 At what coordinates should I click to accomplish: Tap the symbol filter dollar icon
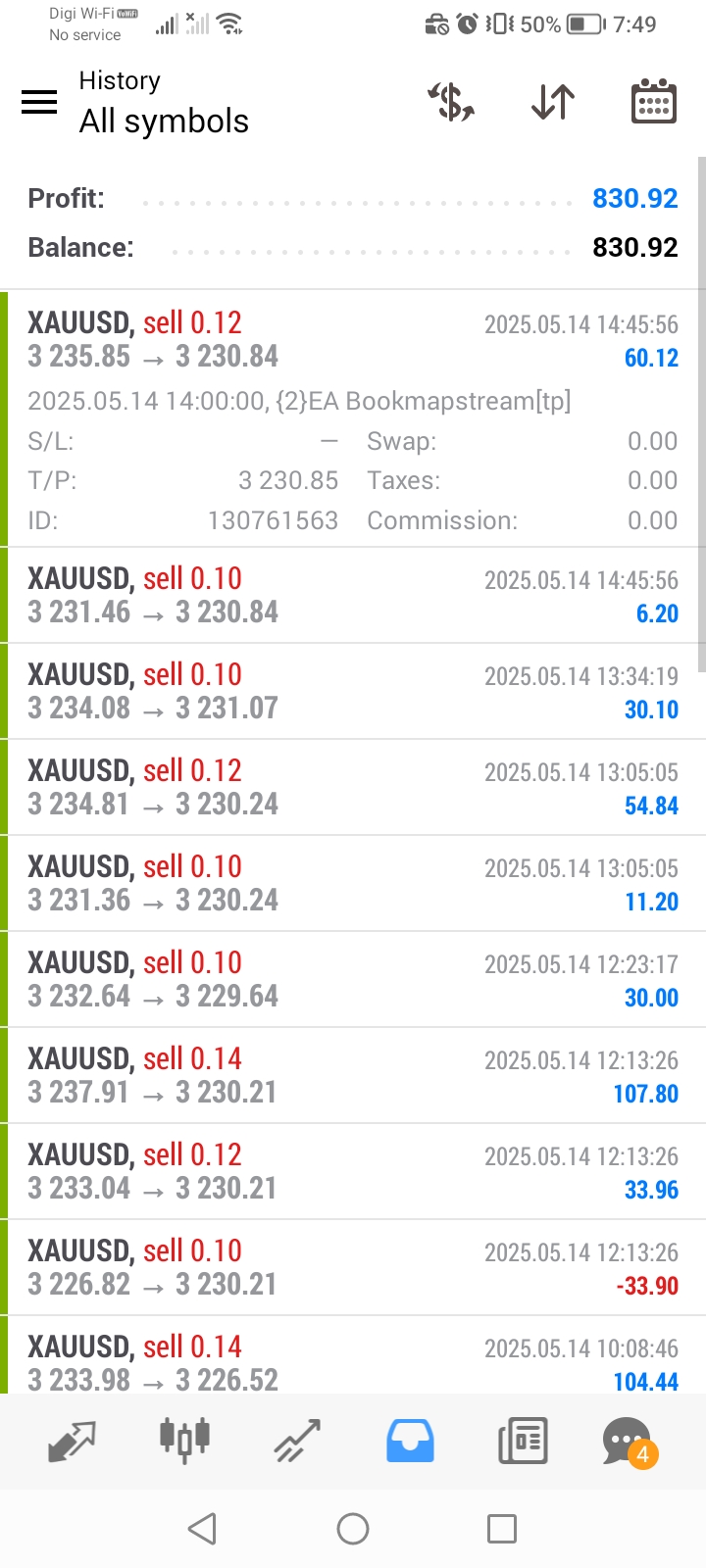[x=451, y=102]
